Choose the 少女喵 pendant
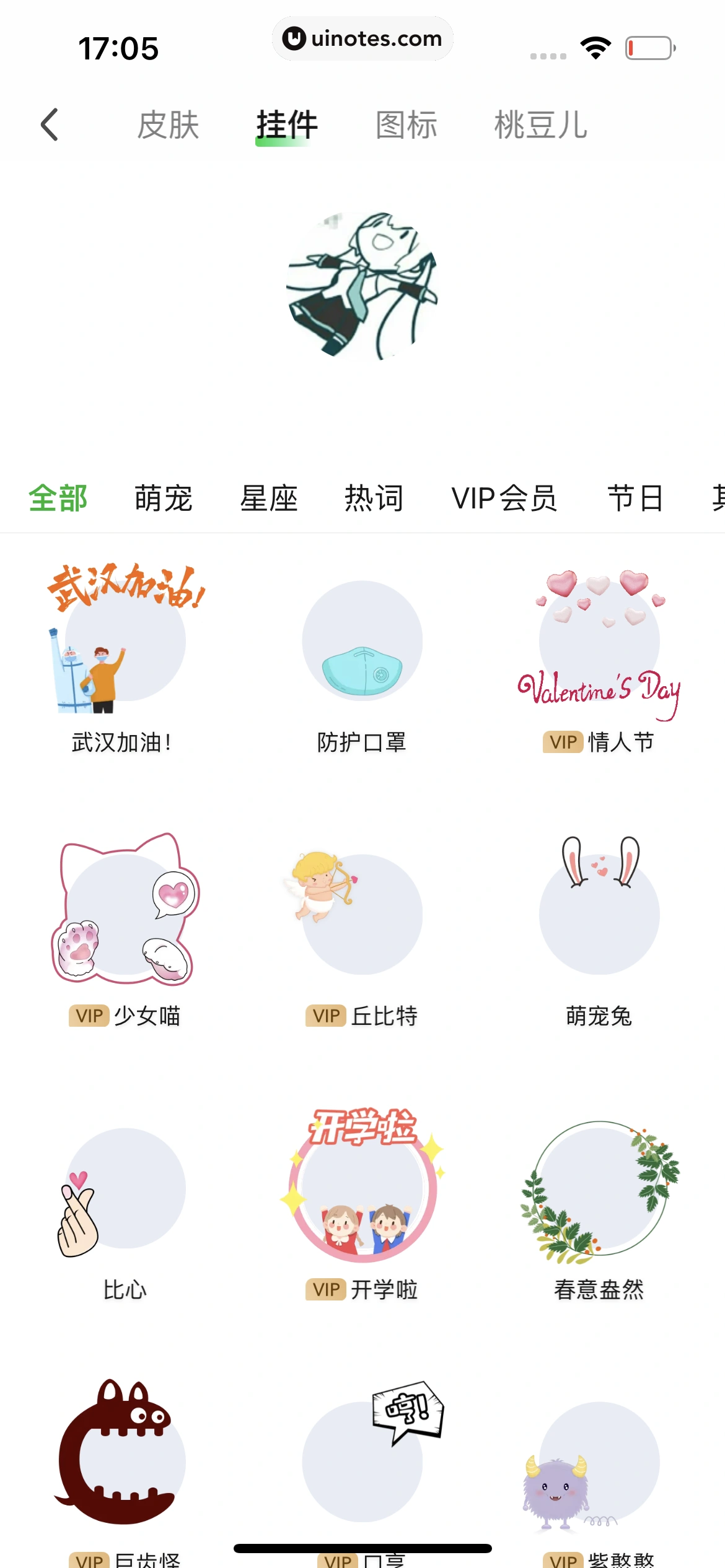 pos(125,915)
